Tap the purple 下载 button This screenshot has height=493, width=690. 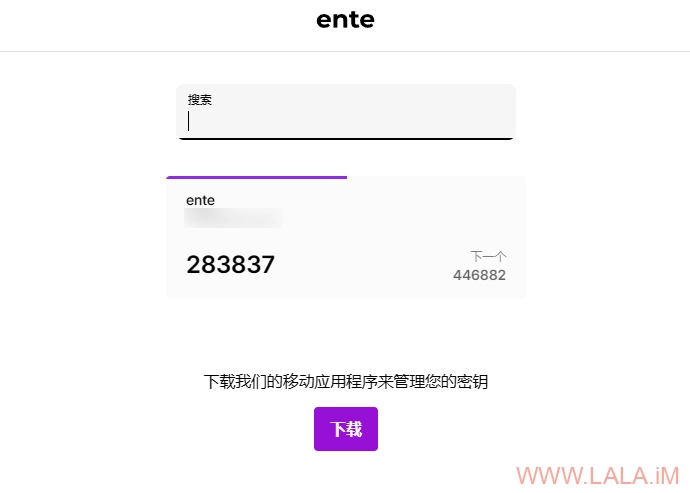click(346, 429)
